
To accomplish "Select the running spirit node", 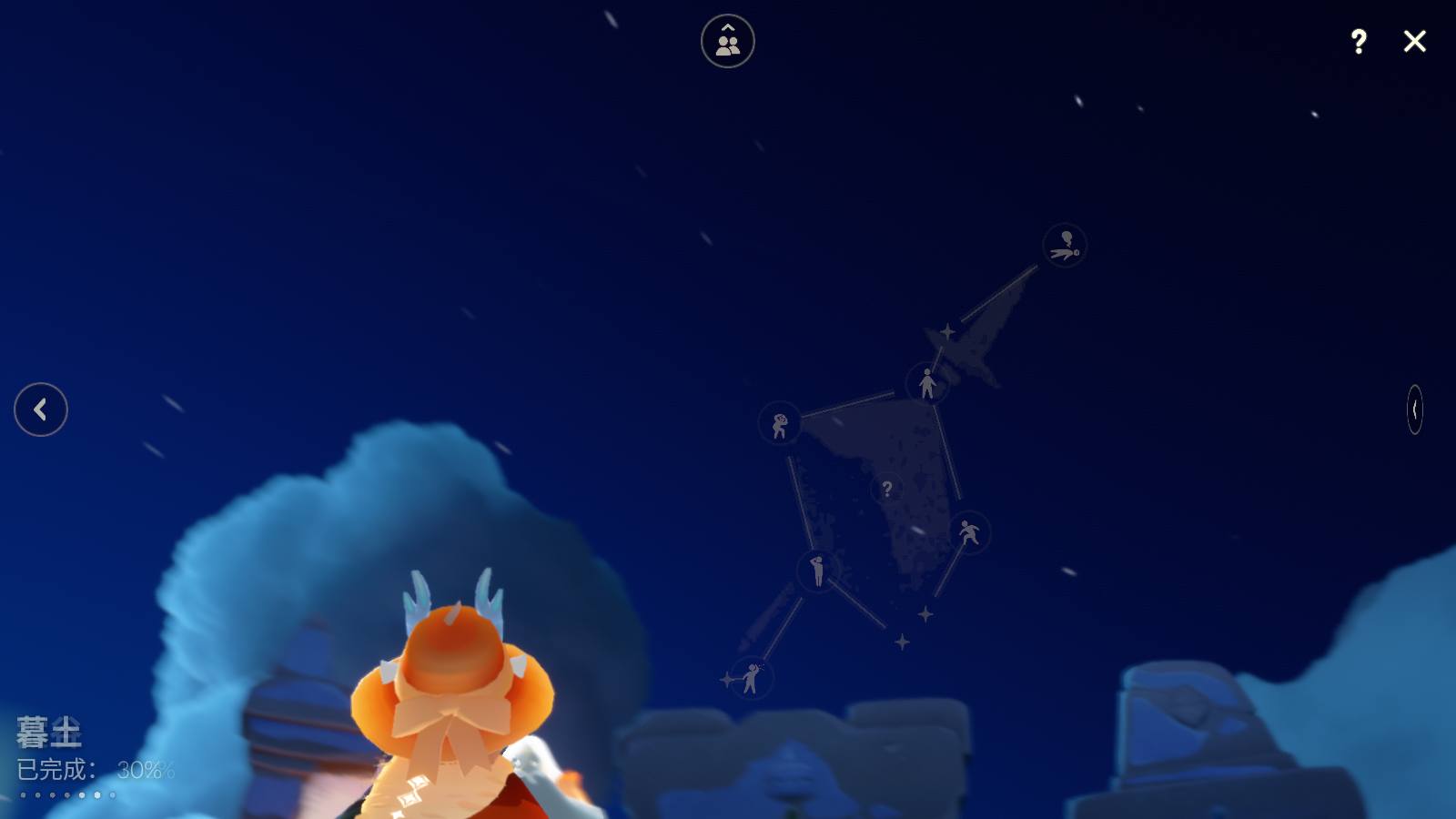I will click(968, 532).
